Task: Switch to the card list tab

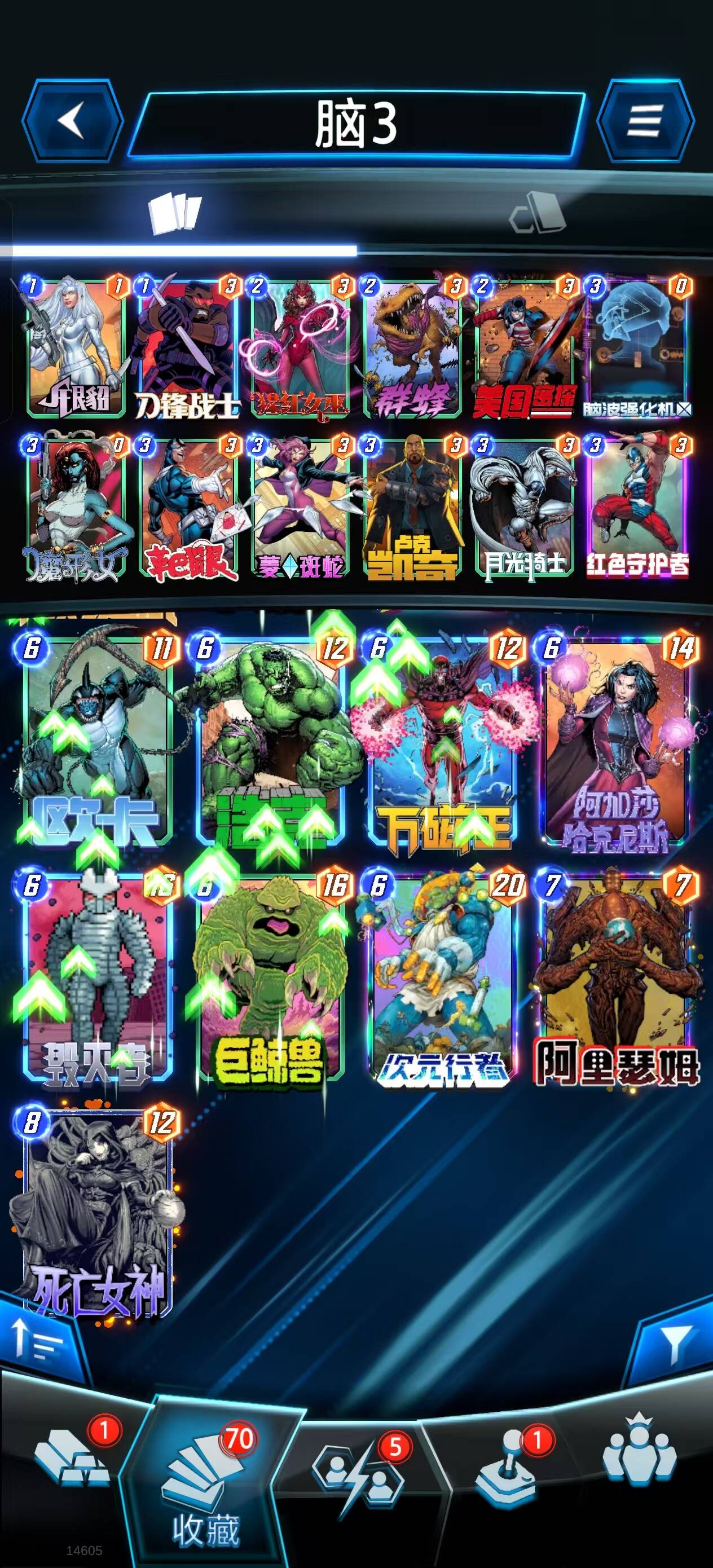Action: tap(175, 214)
